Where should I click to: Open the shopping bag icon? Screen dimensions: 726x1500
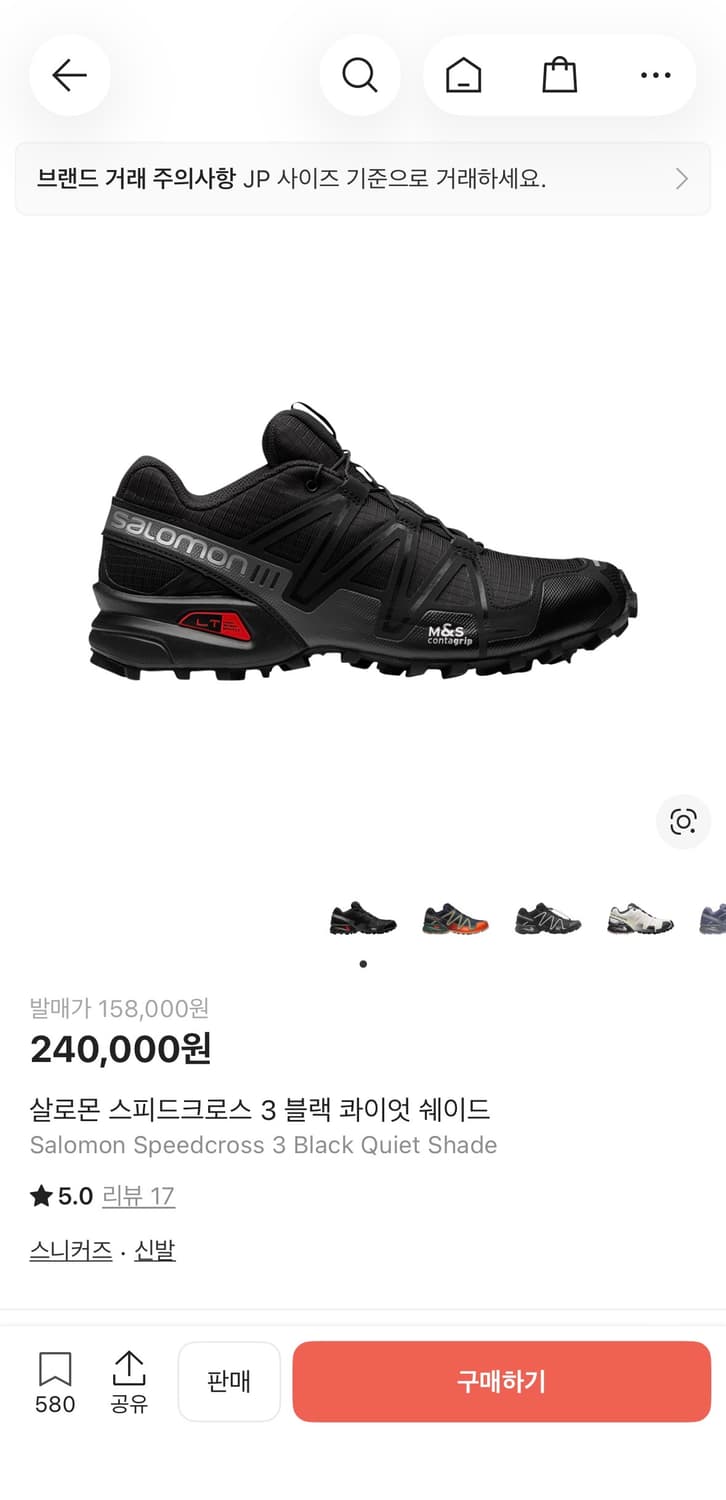(x=559, y=75)
